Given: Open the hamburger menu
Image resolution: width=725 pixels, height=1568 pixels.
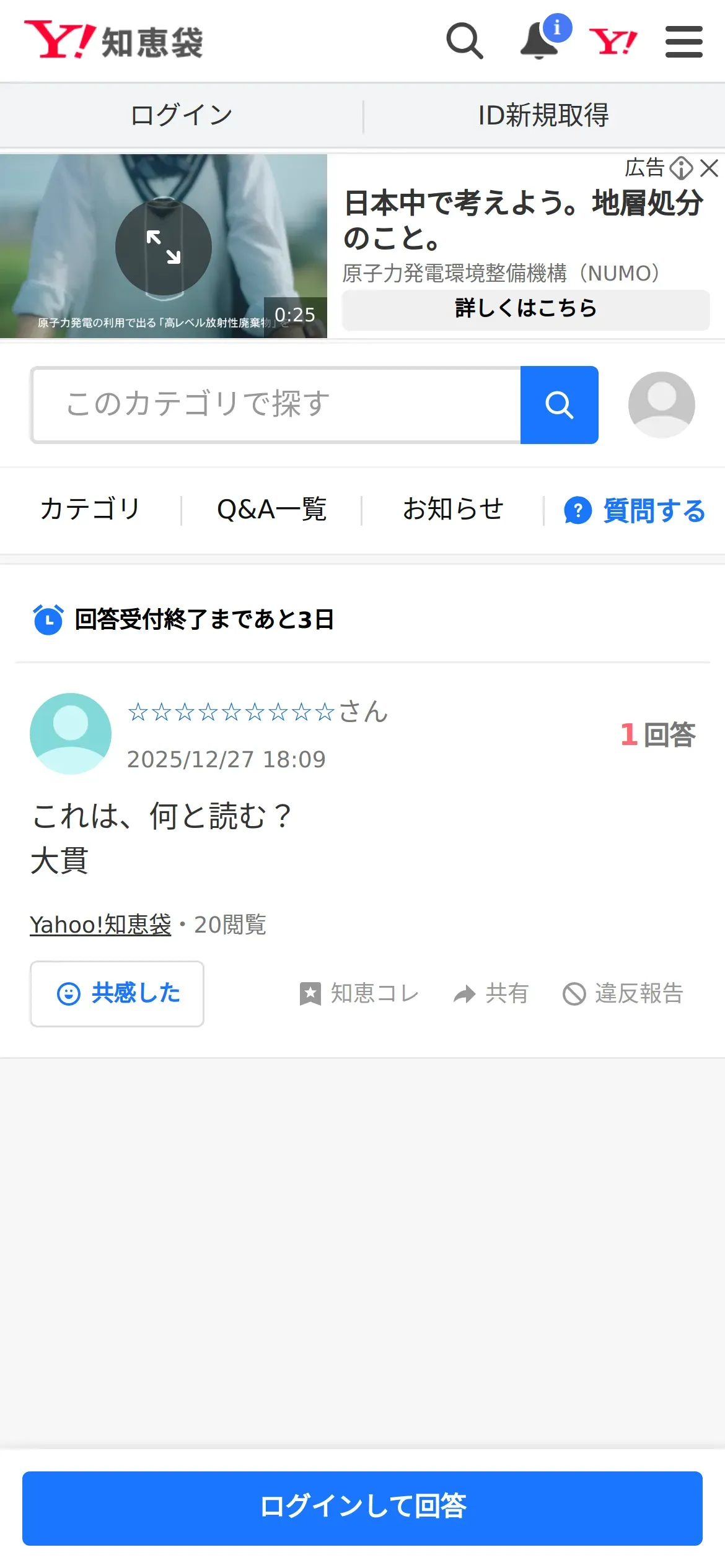Looking at the screenshot, I should coord(683,41).
